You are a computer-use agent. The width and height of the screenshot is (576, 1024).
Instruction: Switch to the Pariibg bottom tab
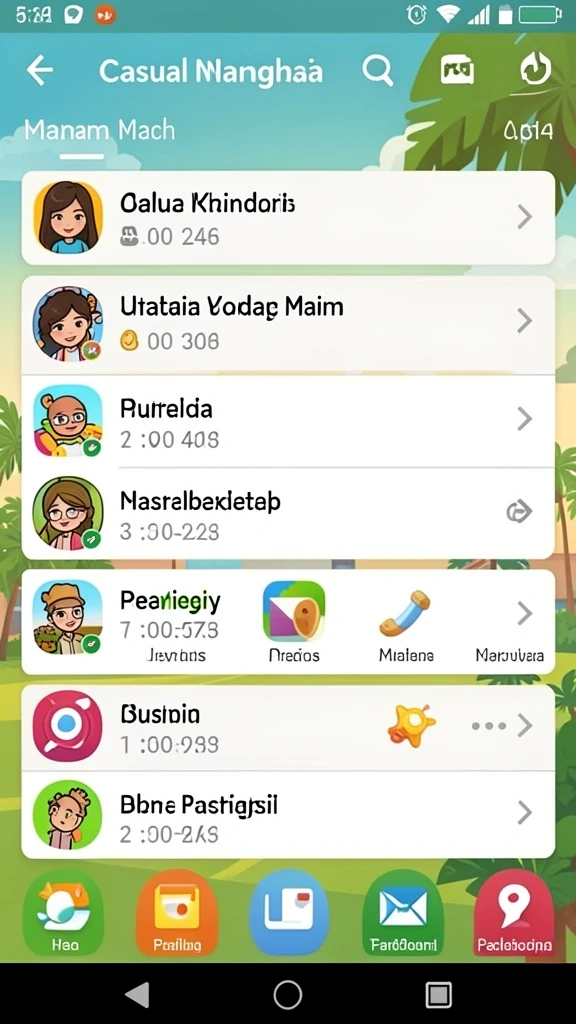(x=176, y=913)
